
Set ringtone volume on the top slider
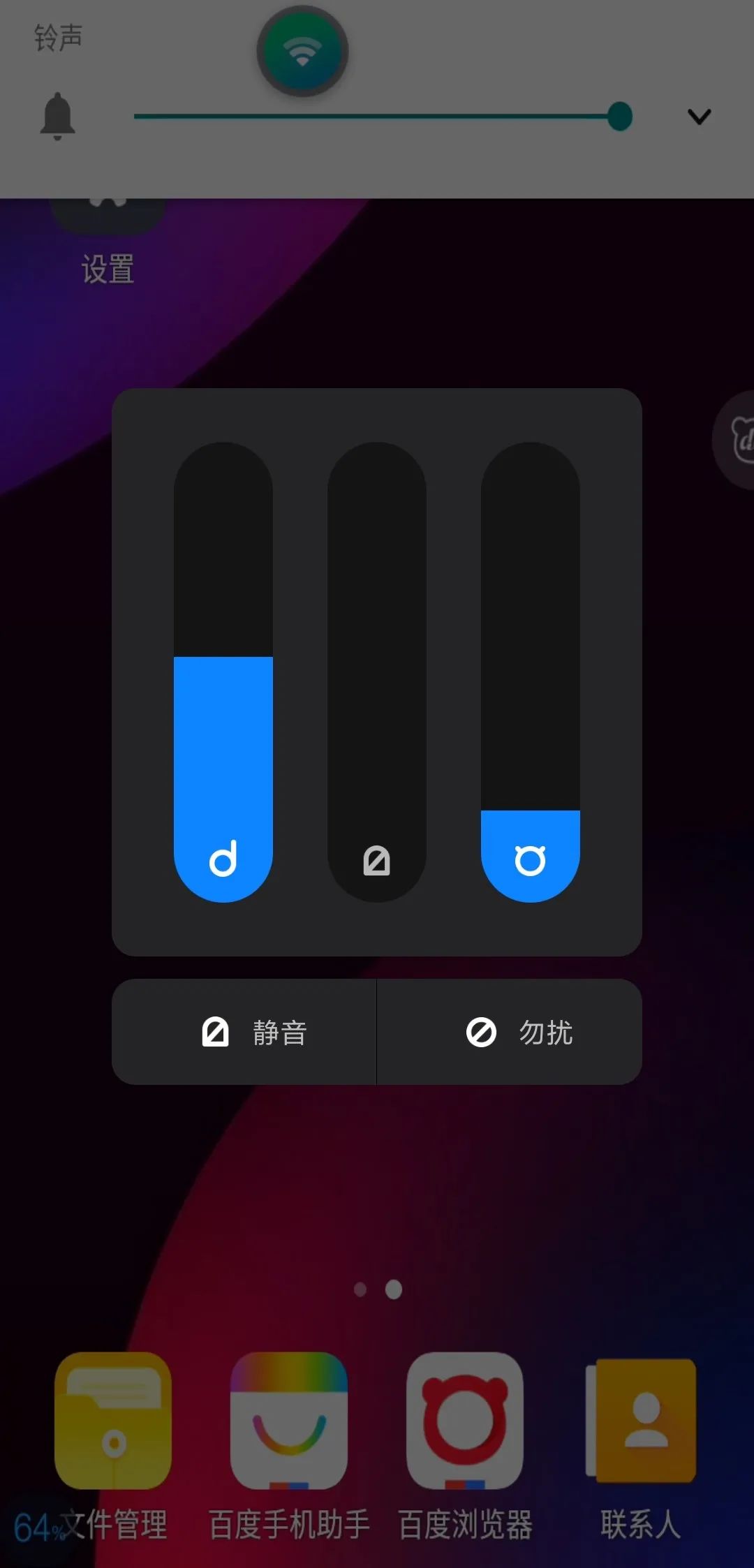pyautogui.click(x=377, y=117)
